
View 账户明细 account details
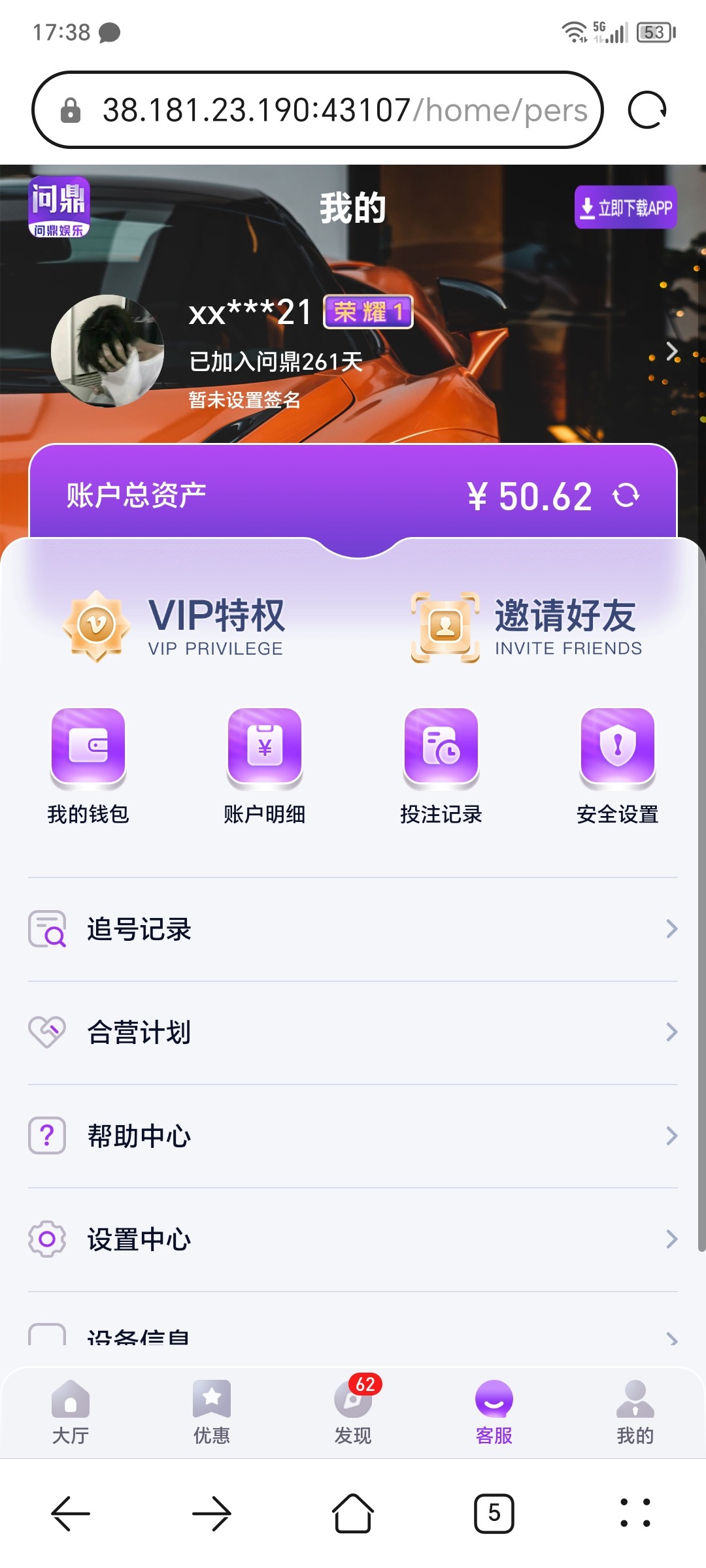[x=265, y=766]
